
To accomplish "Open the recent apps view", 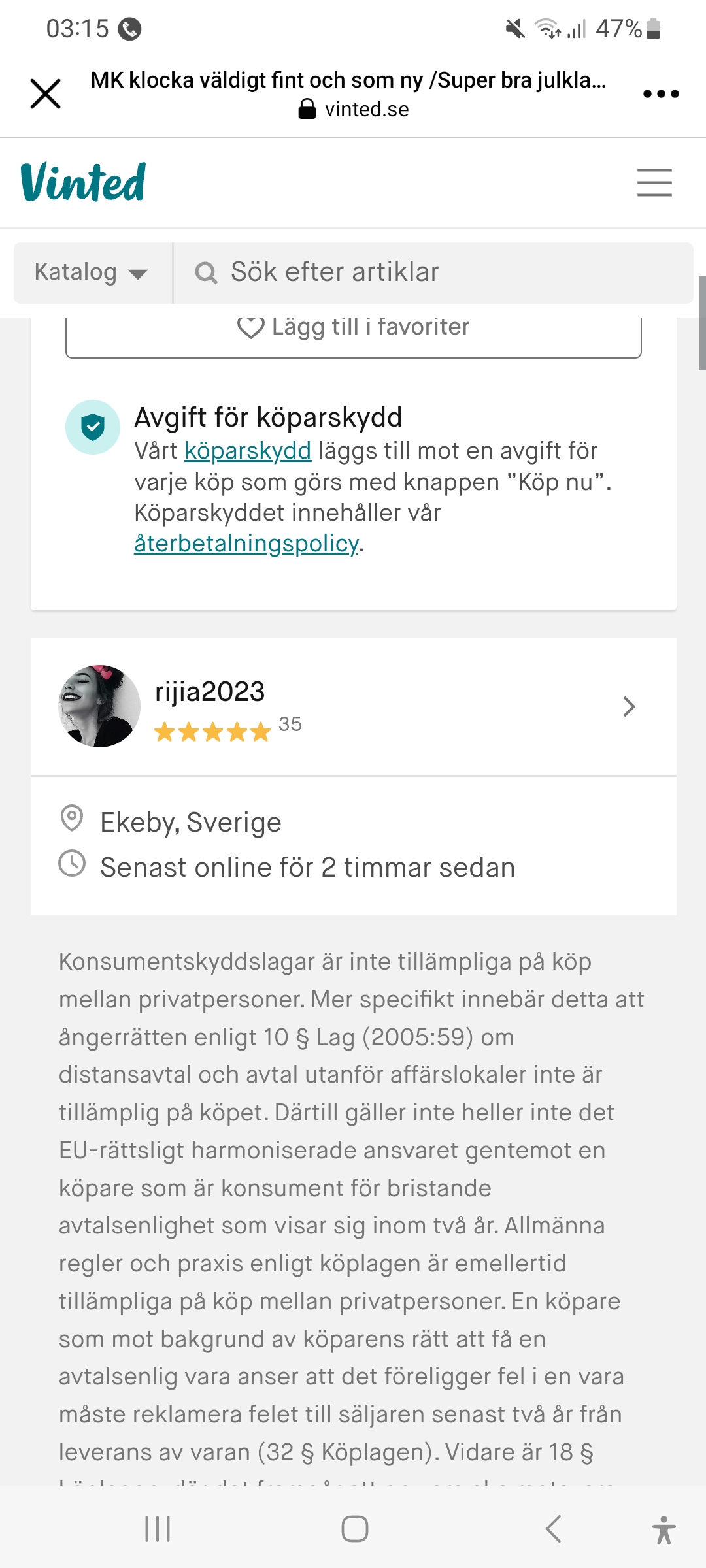I will [x=158, y=1529].
